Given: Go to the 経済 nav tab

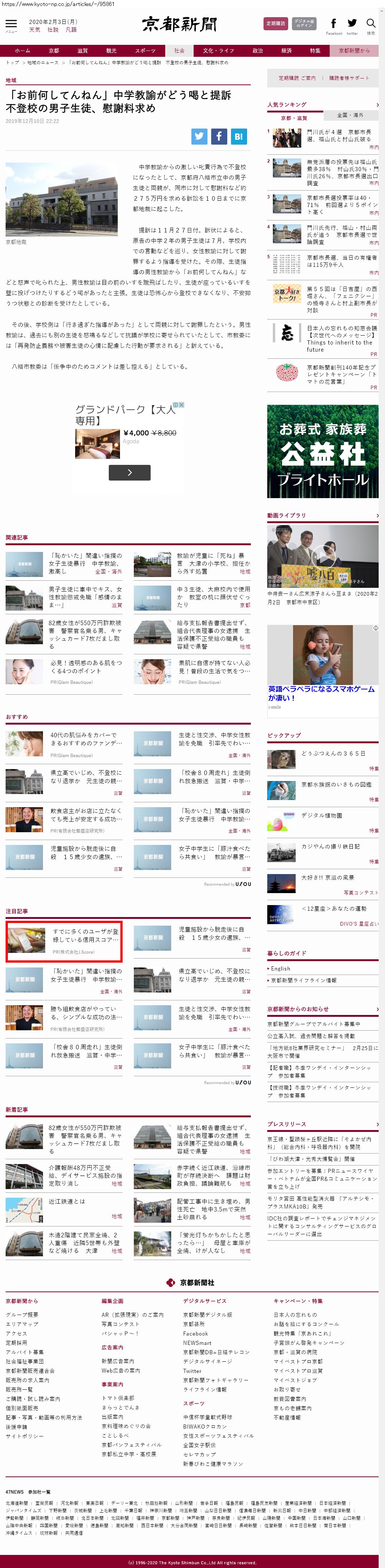Looking at the screenshot, I should pyautogui.click(x=286, y=50).
